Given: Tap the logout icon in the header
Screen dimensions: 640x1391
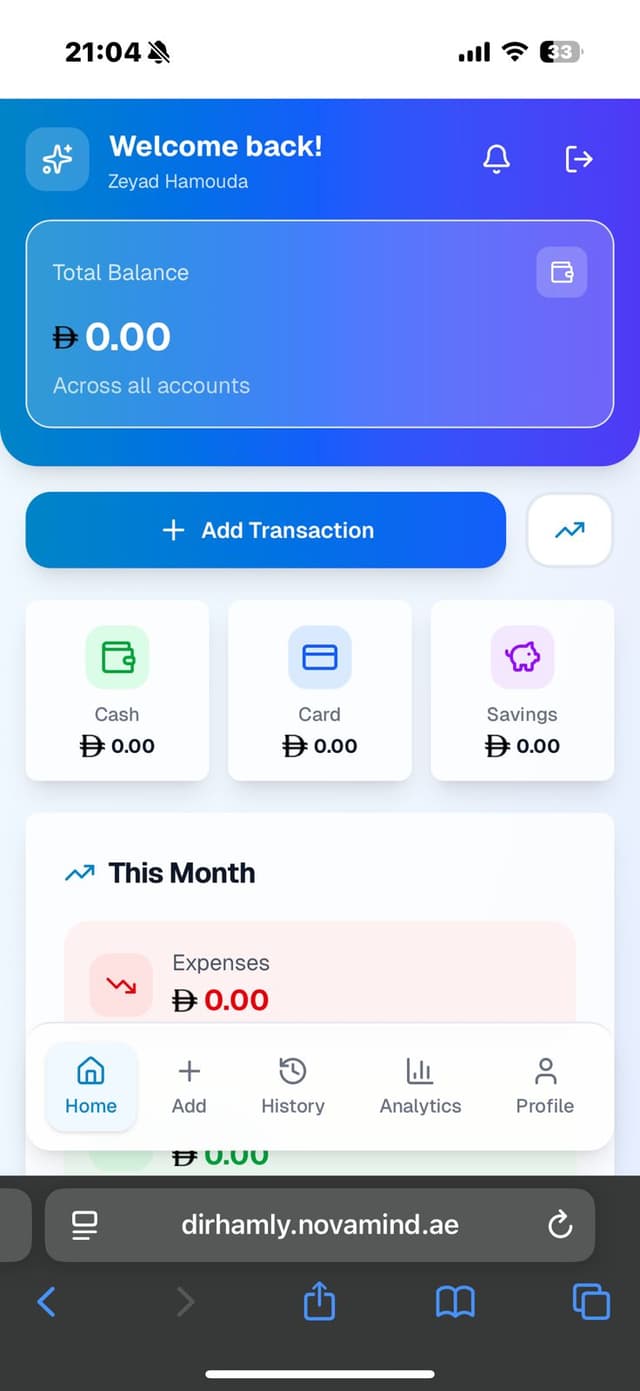Looking at the screenshot, I should coord(579,159).
